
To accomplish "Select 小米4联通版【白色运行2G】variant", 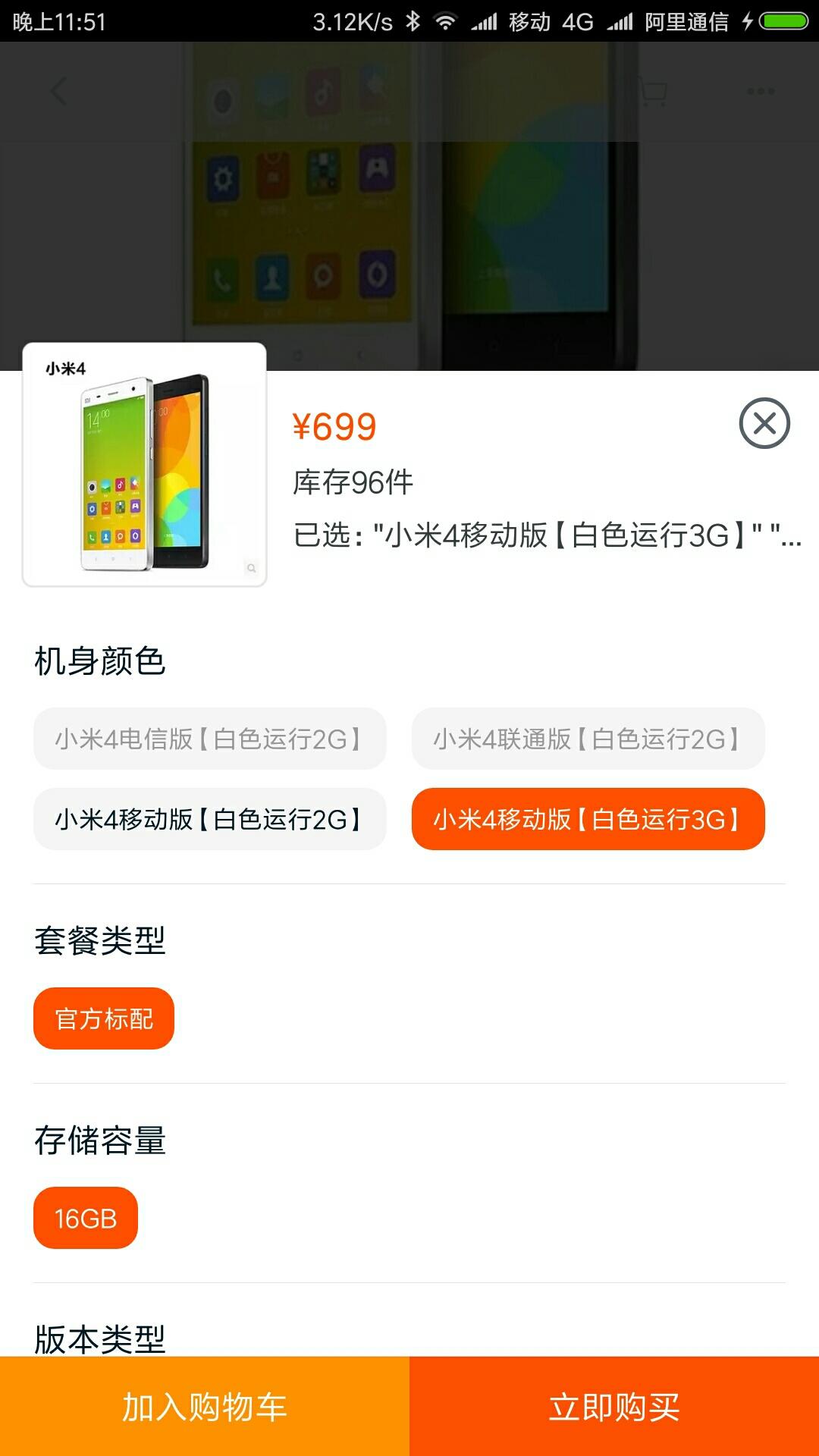I will [589, 738].
